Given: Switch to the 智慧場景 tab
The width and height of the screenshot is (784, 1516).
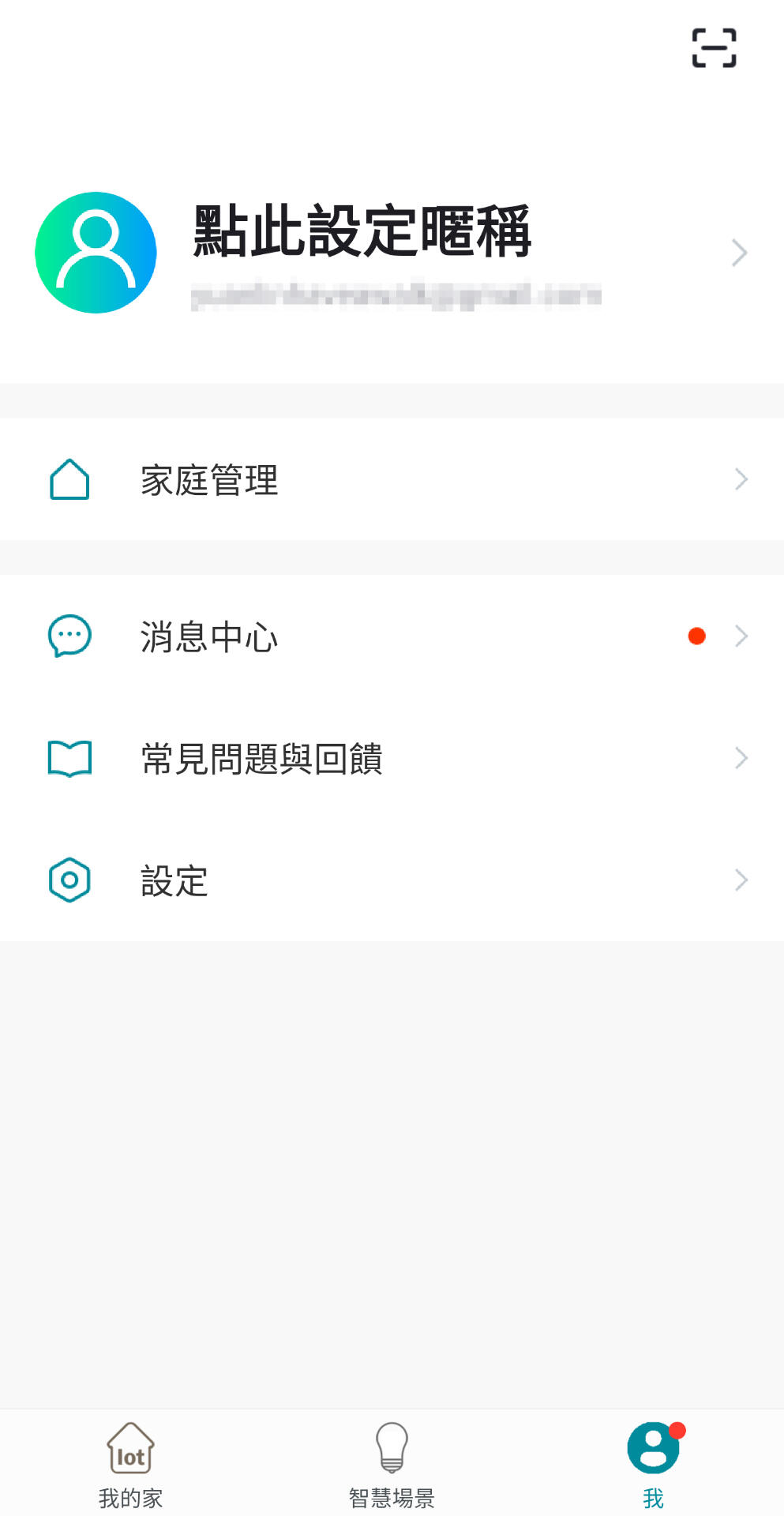Looking at the screenshot, I should 392,1465.
